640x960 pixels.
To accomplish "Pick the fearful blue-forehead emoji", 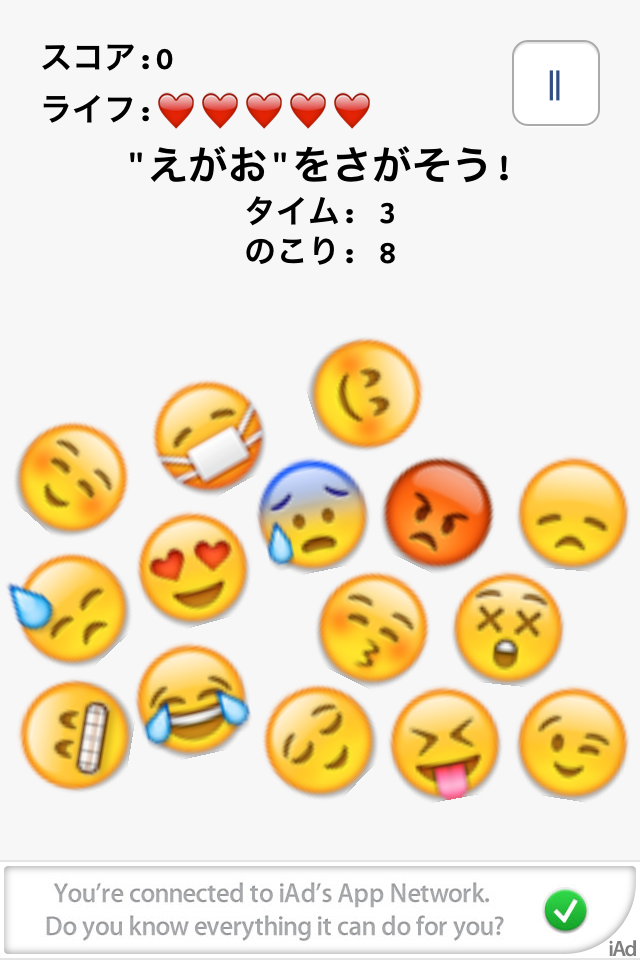I will click(312, 515).
